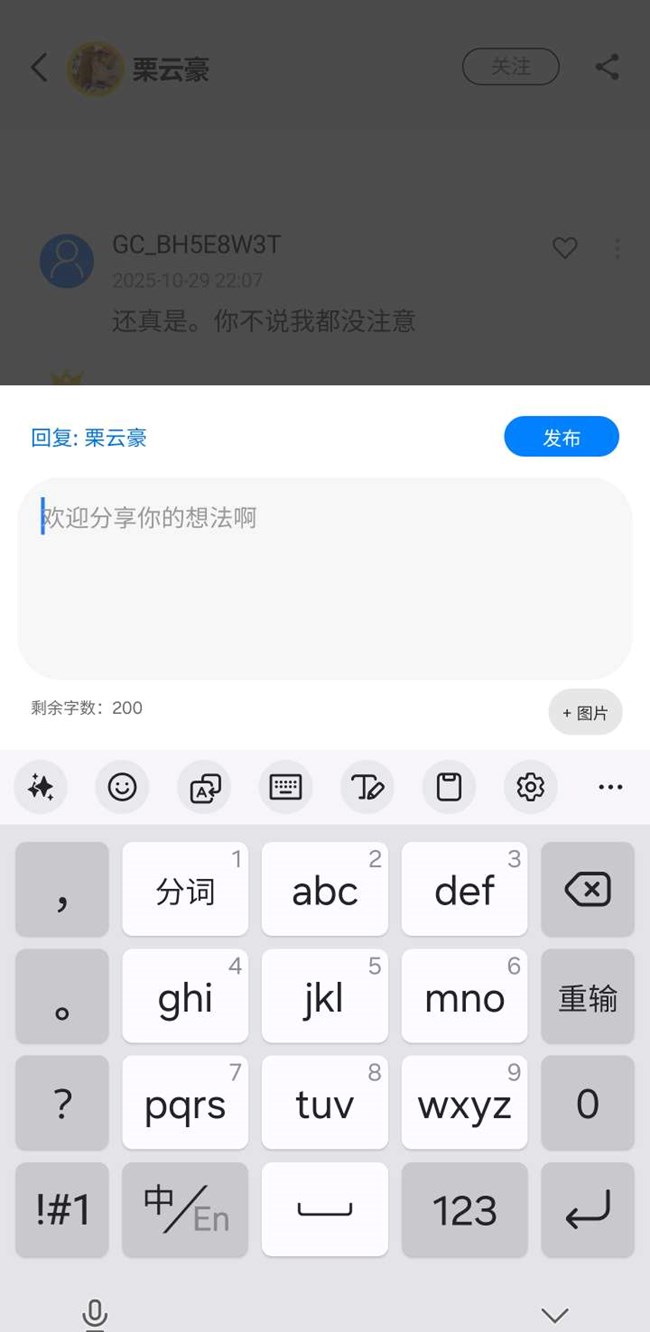Toggle 中/En input language key

tap(185, 1209)
